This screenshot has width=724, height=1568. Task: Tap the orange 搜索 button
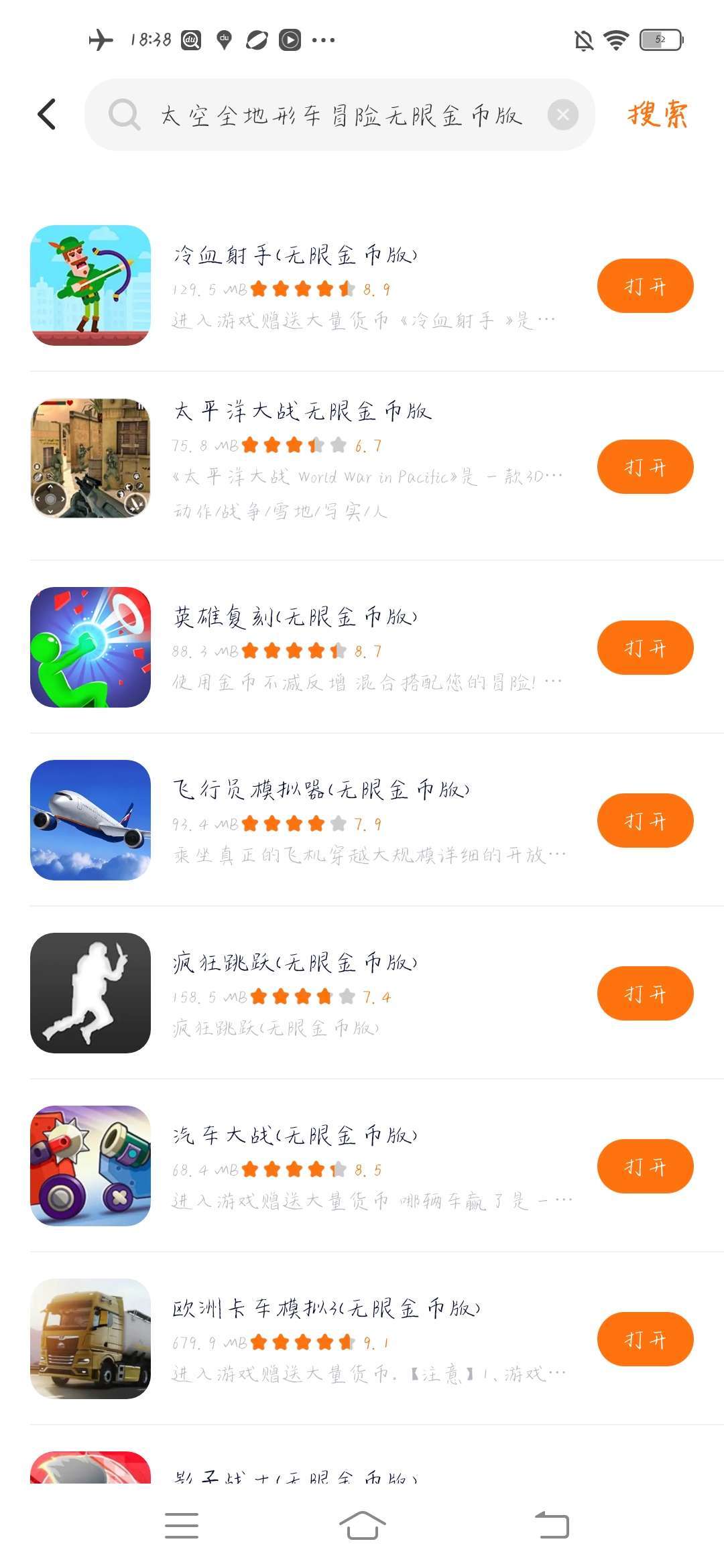click(657, 115)
